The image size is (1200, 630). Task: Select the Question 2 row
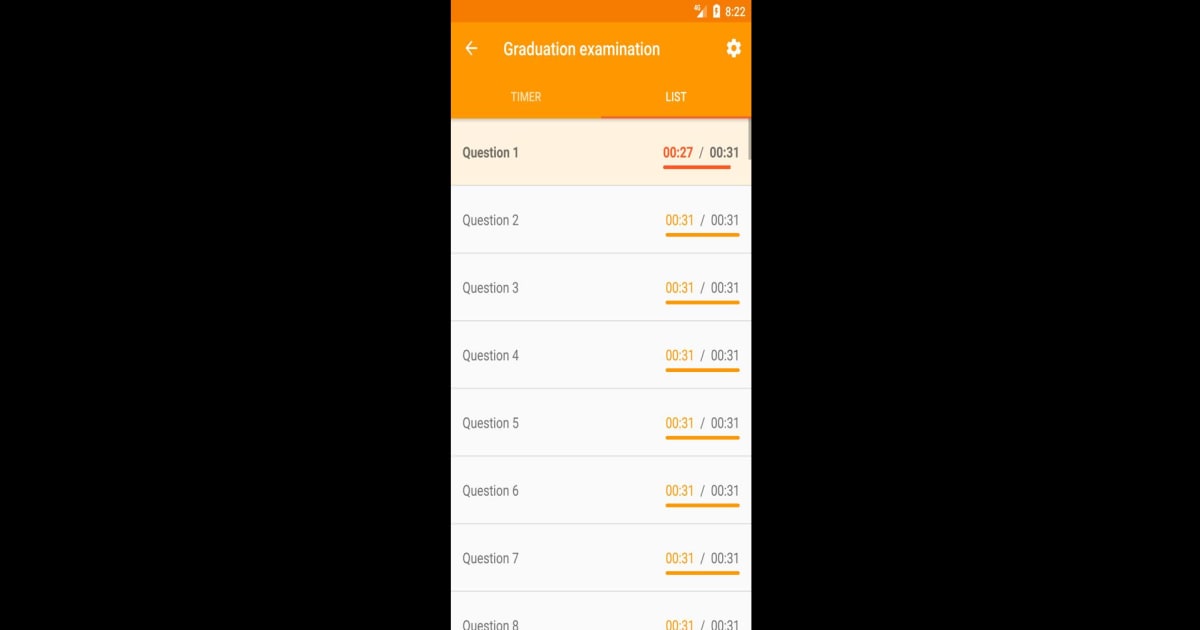600,220
